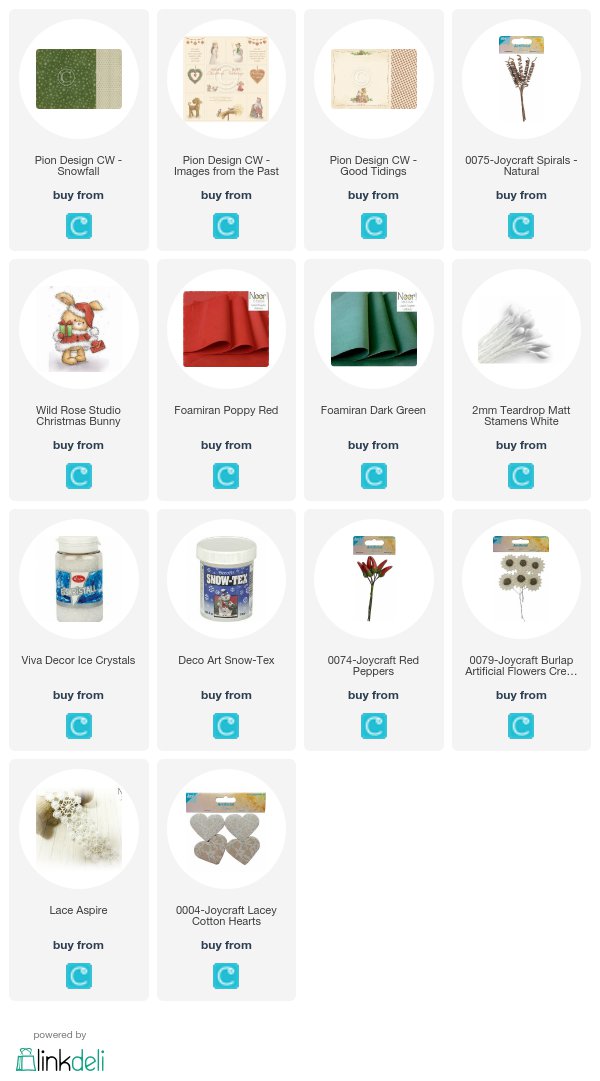This screenshot has width=600, height=1081.
Task: Open Foamiran Dark Green product
Action: pyautogui.click(x=374, y=380)
